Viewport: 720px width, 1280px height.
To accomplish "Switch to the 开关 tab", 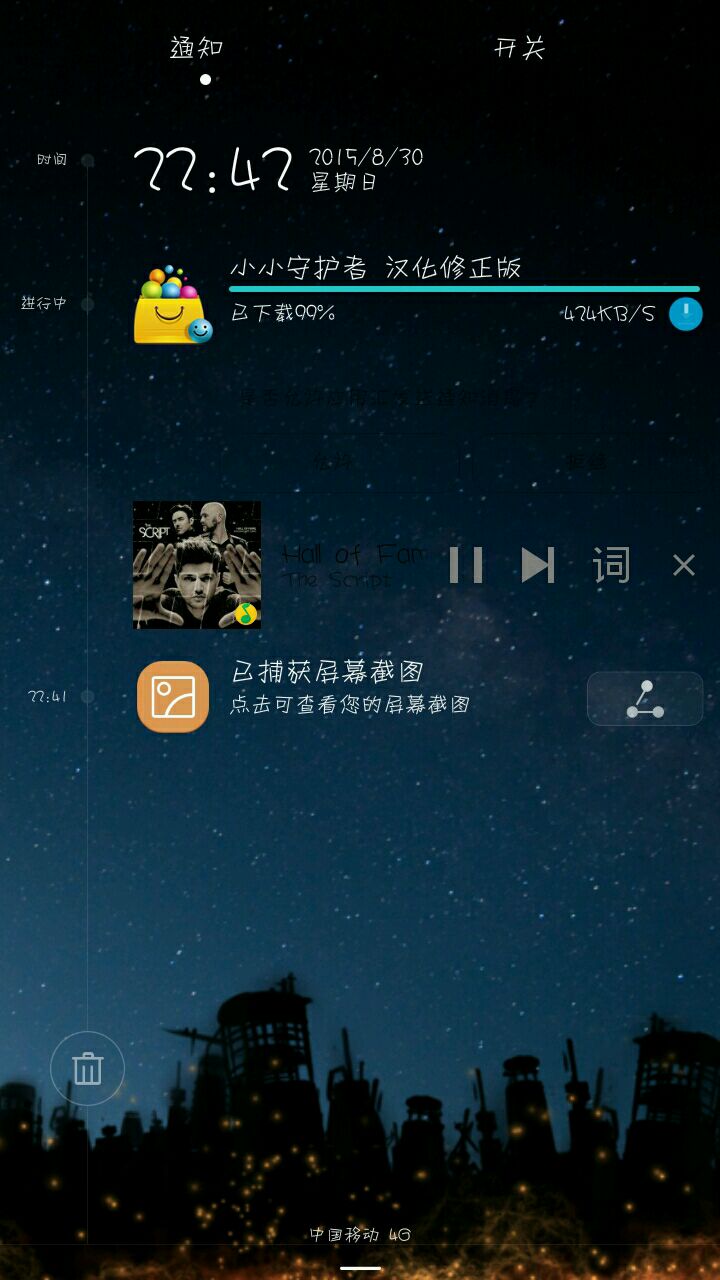I will point(519,48).
